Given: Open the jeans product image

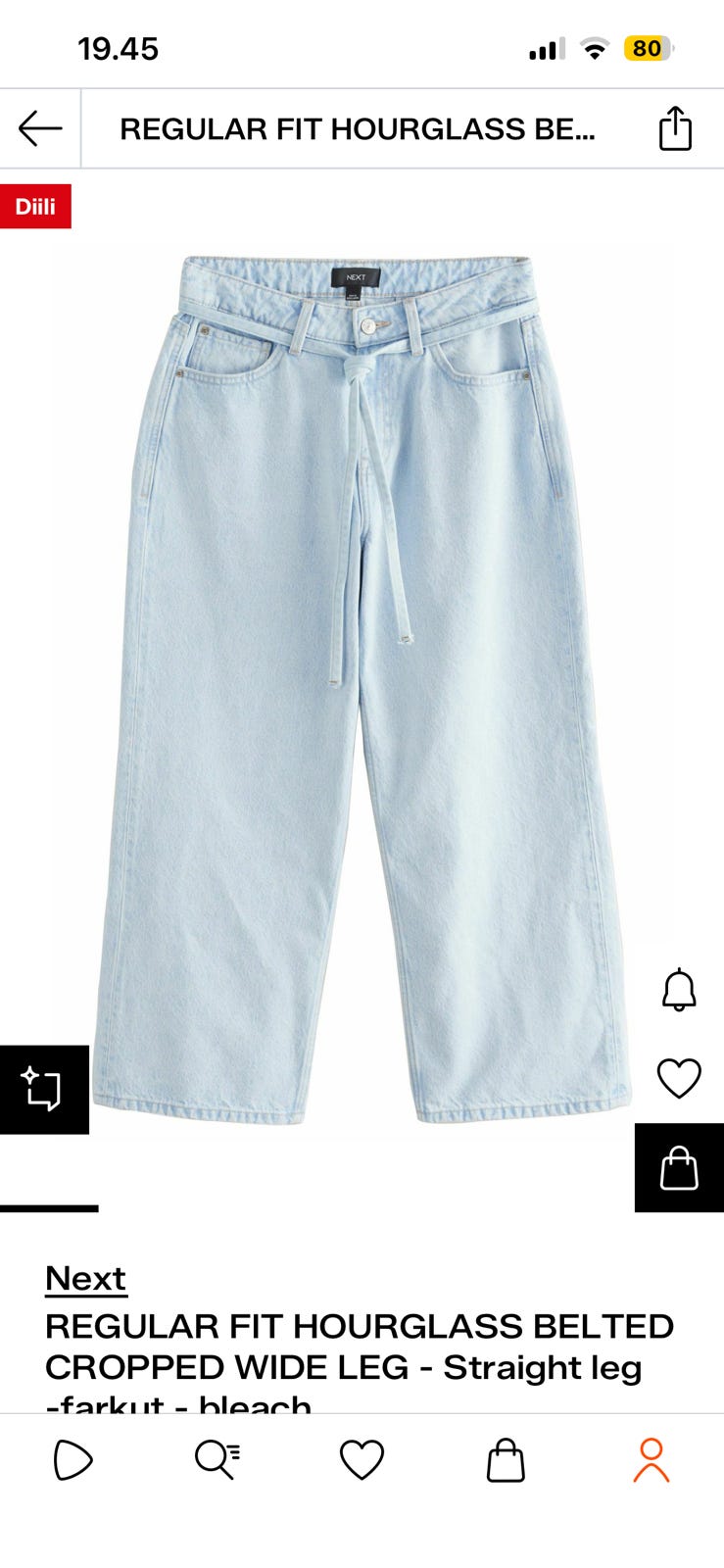Looking at the screenshot, I should (362, 686).
